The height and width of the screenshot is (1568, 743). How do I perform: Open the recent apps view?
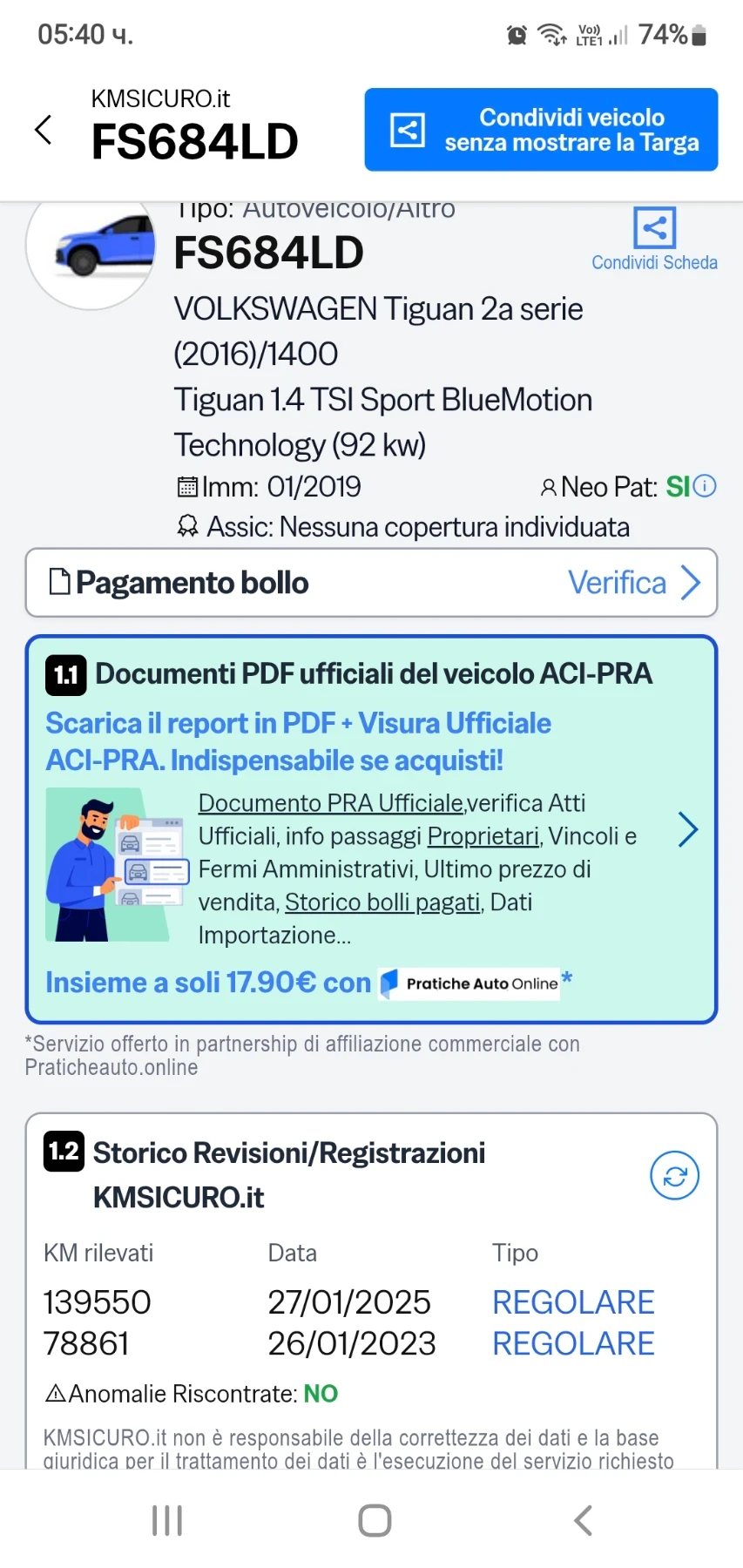pyautogui.click(x=166, y=1521)
